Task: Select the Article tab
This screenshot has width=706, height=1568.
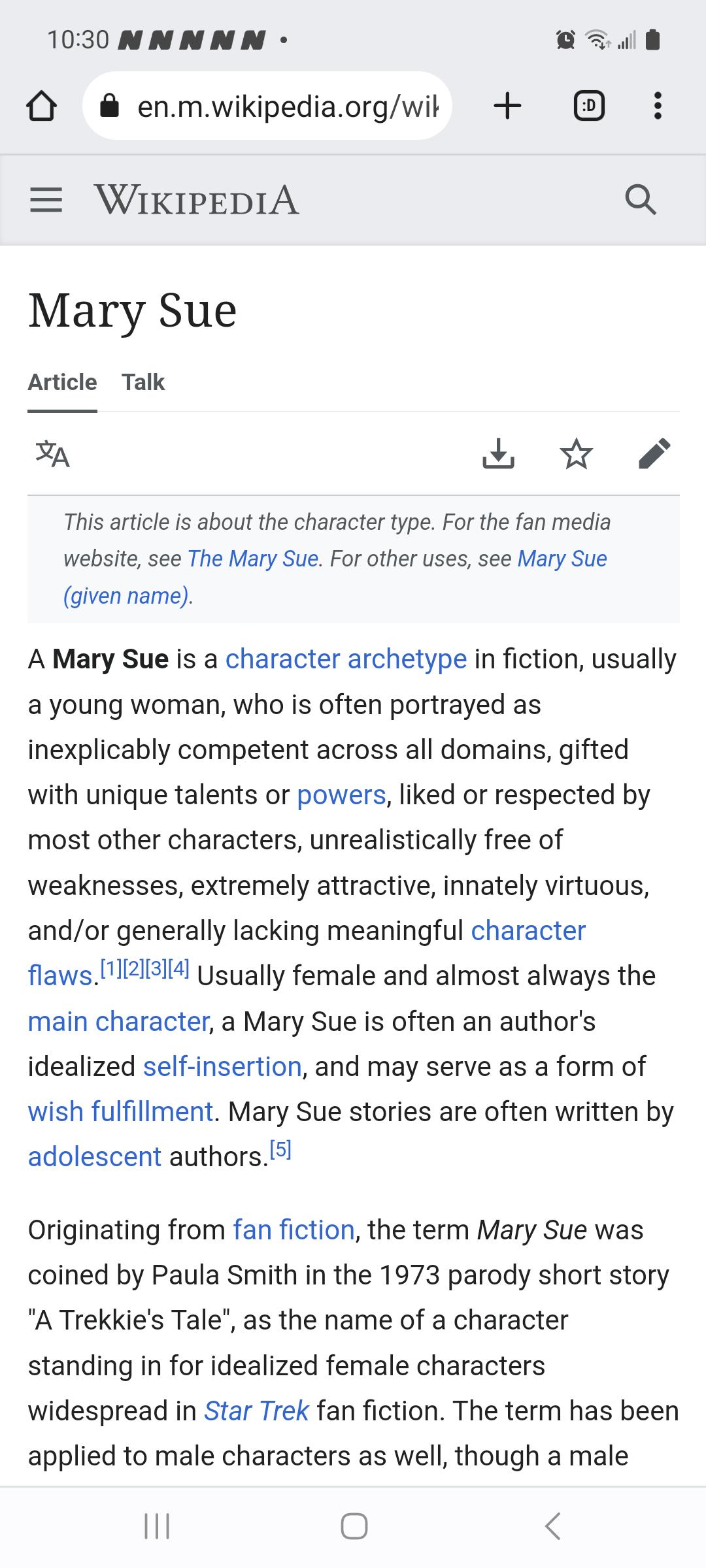Action: (61, 382)
